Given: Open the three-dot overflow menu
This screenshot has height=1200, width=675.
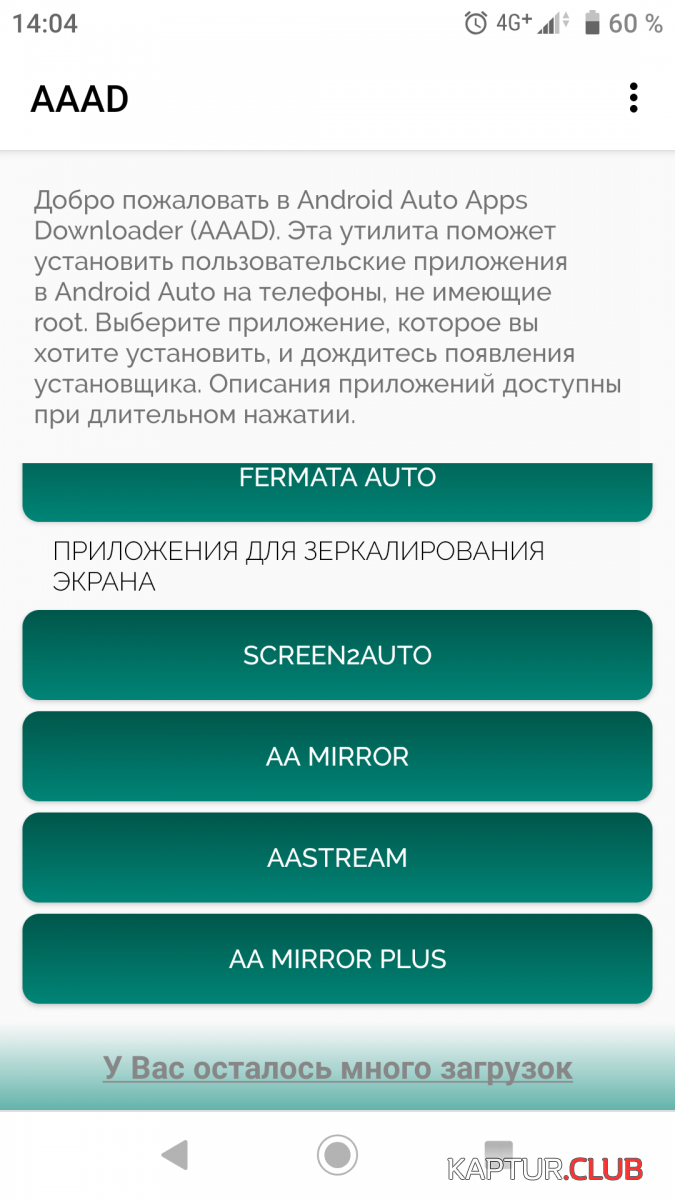Looking at the screenshot, I should click(x=633, y=98).
